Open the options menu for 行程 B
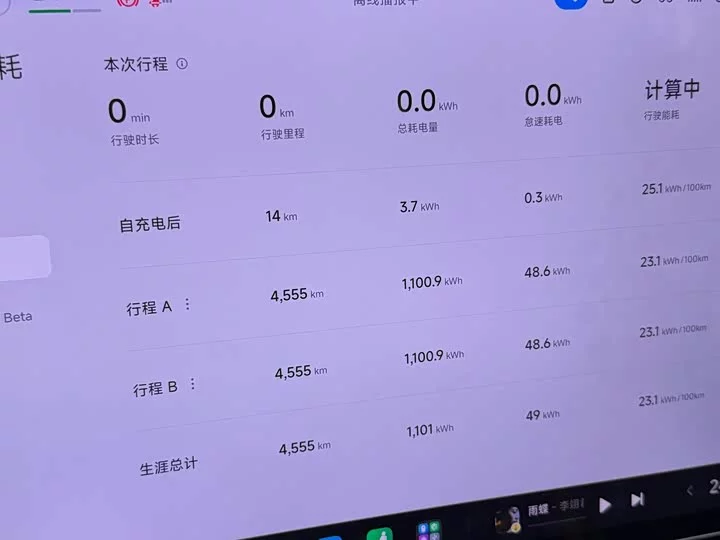This screenshot has width=720, height=540. click(x=193, y=384)
